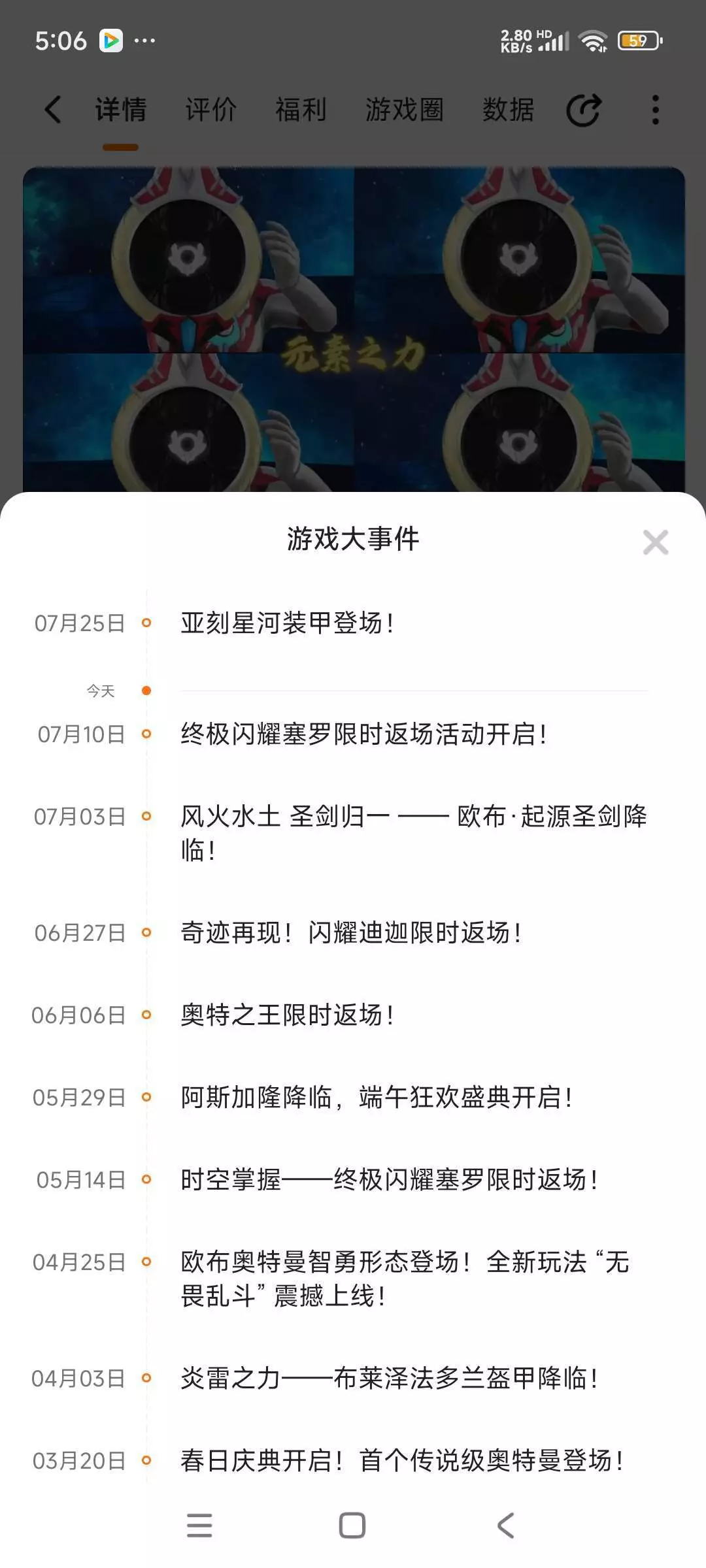
Task: Switch to the 评价 tab
Action: pos(210,109)
